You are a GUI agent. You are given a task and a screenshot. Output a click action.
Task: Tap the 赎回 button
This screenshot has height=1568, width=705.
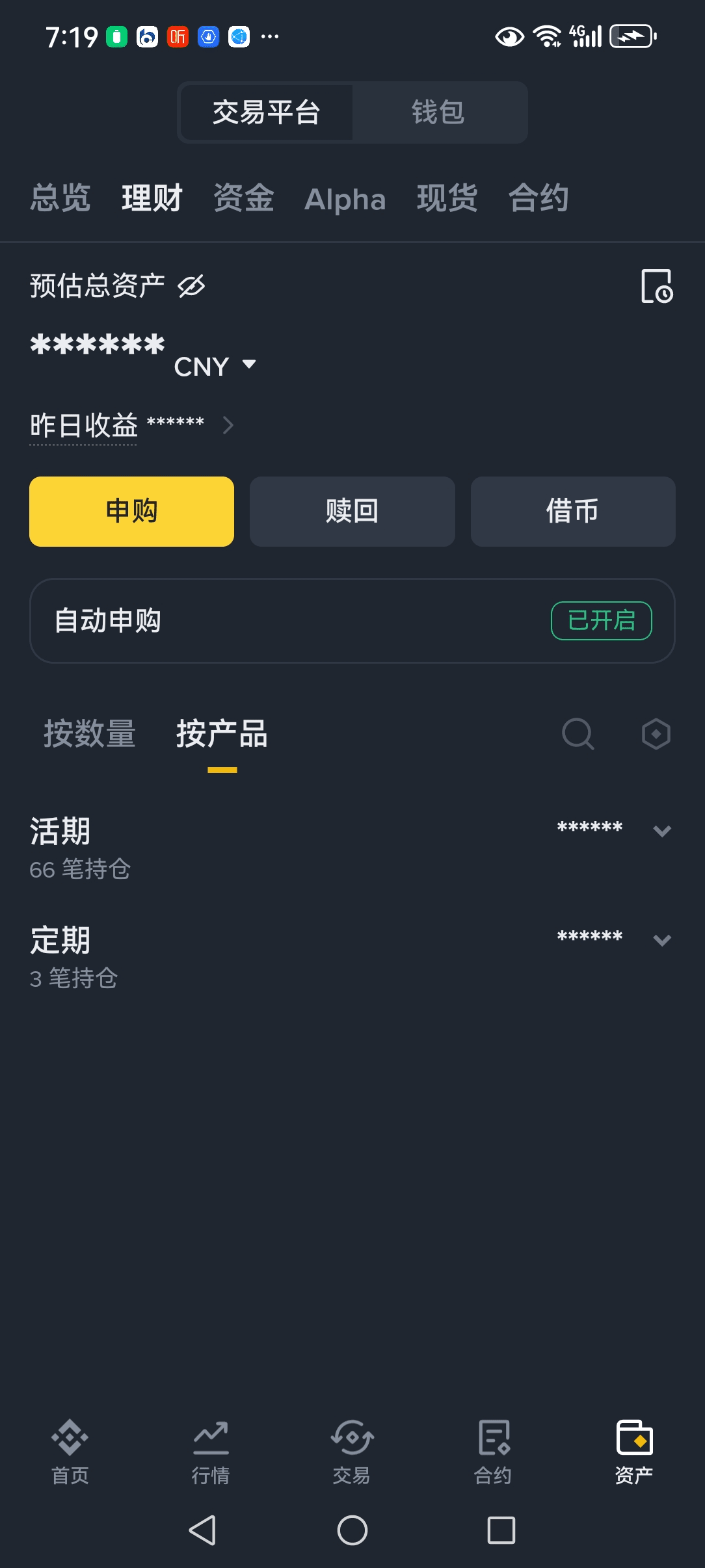pos(352,512)
